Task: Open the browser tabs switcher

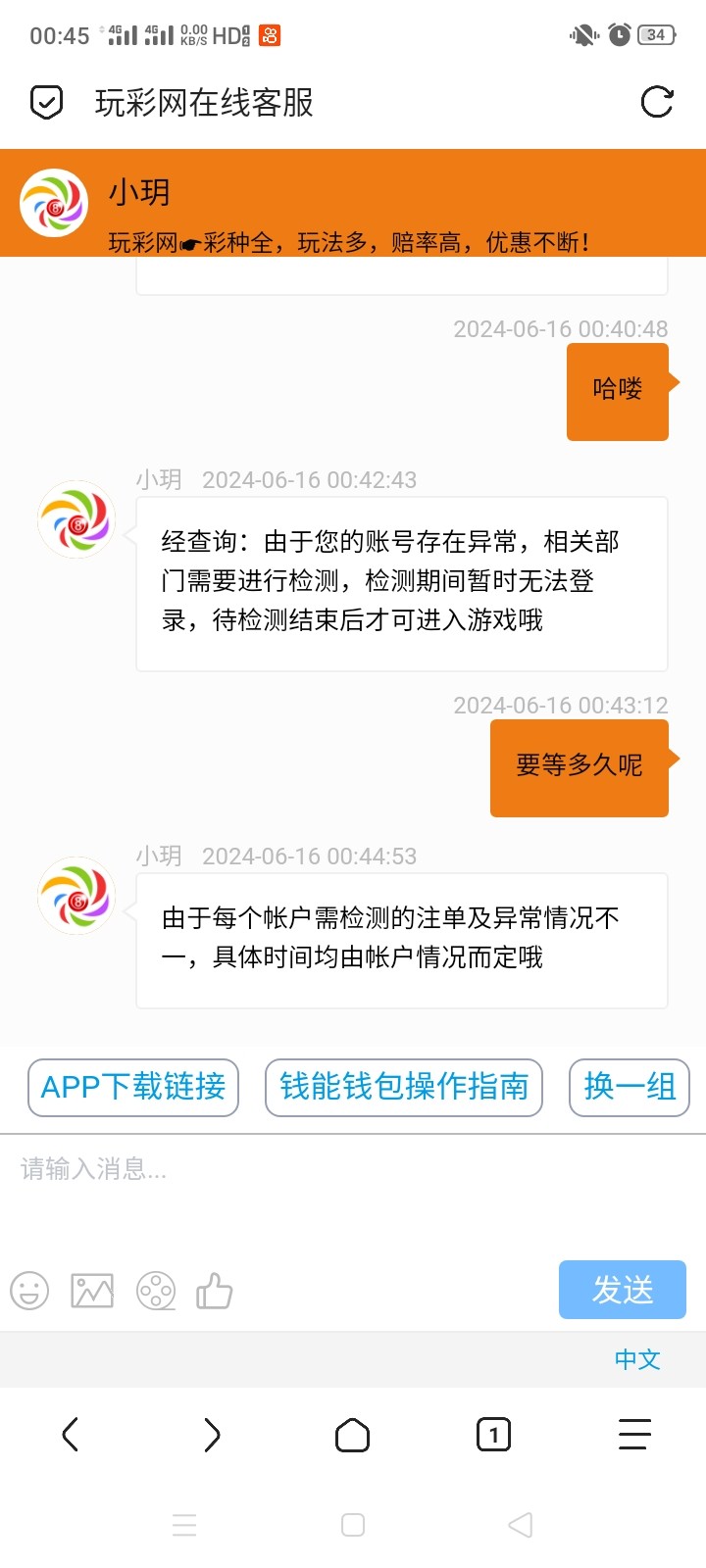Action: 493,1436
